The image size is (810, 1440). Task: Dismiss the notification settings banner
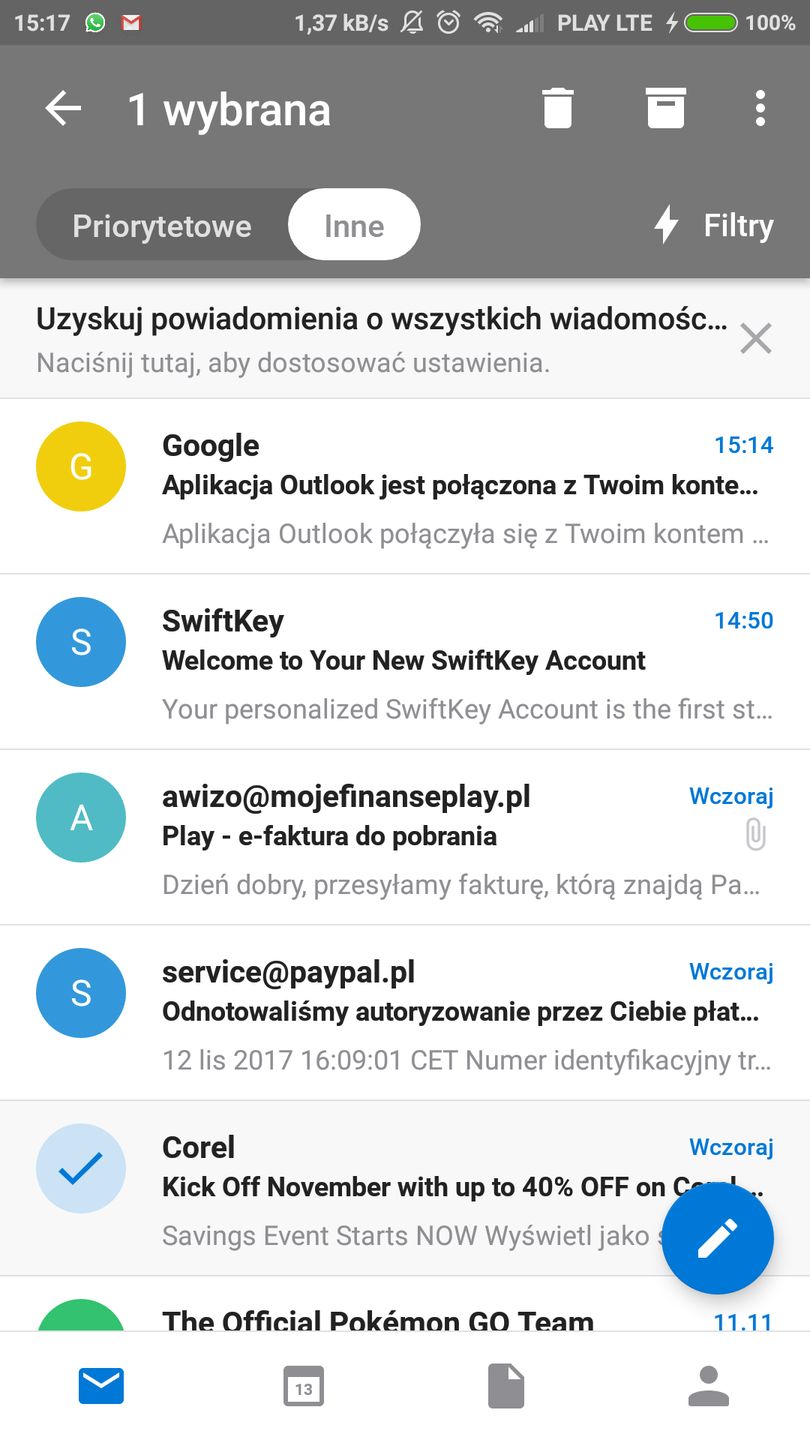tap(755, 339)
